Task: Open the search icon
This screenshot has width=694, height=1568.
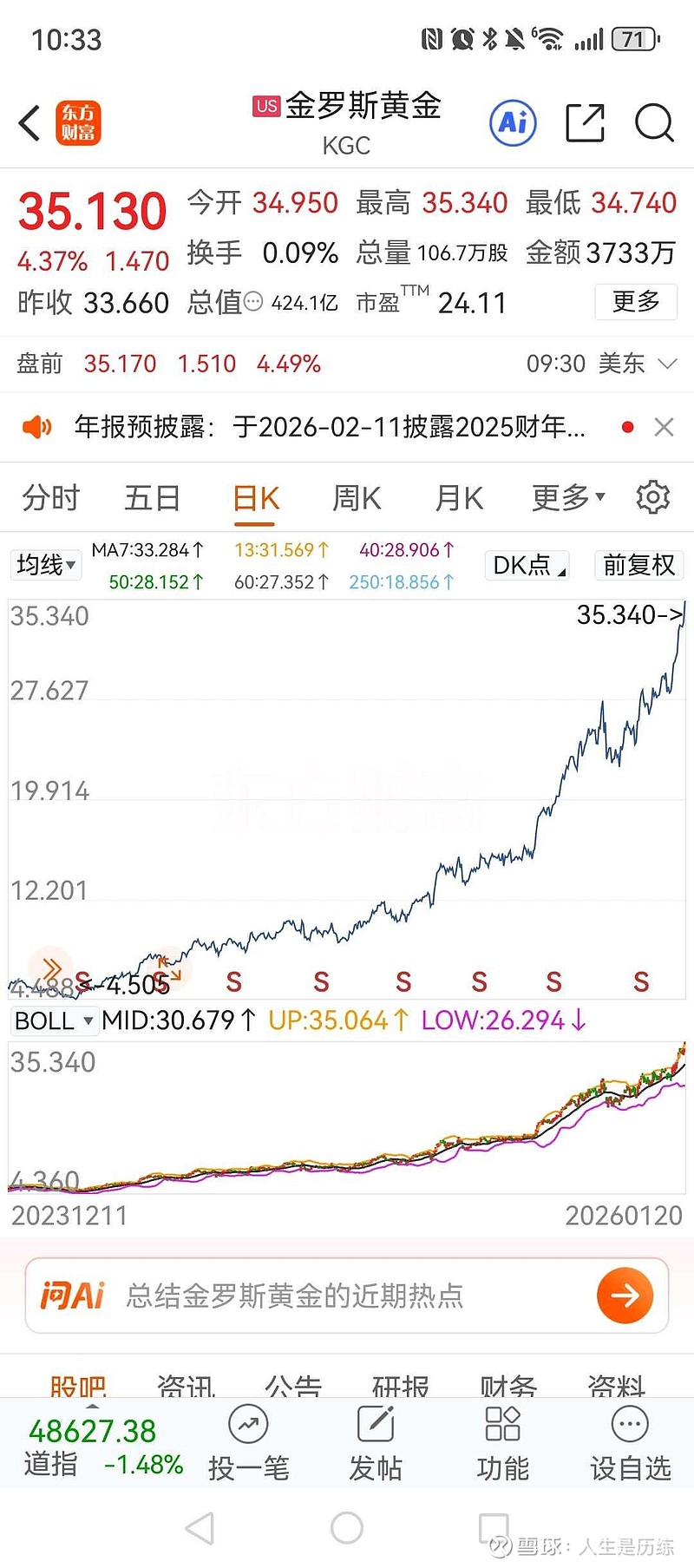Action: coord(654,124)
